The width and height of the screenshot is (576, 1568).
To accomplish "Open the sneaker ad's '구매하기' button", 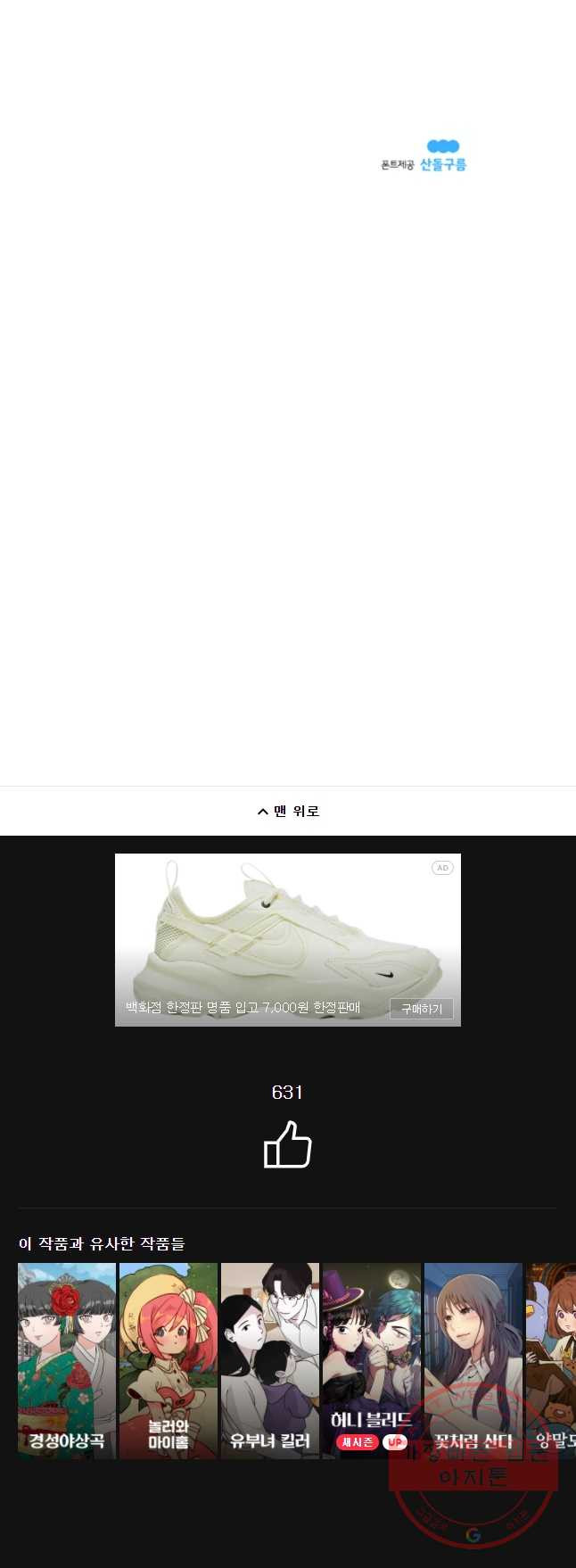I will (422, 1009).
